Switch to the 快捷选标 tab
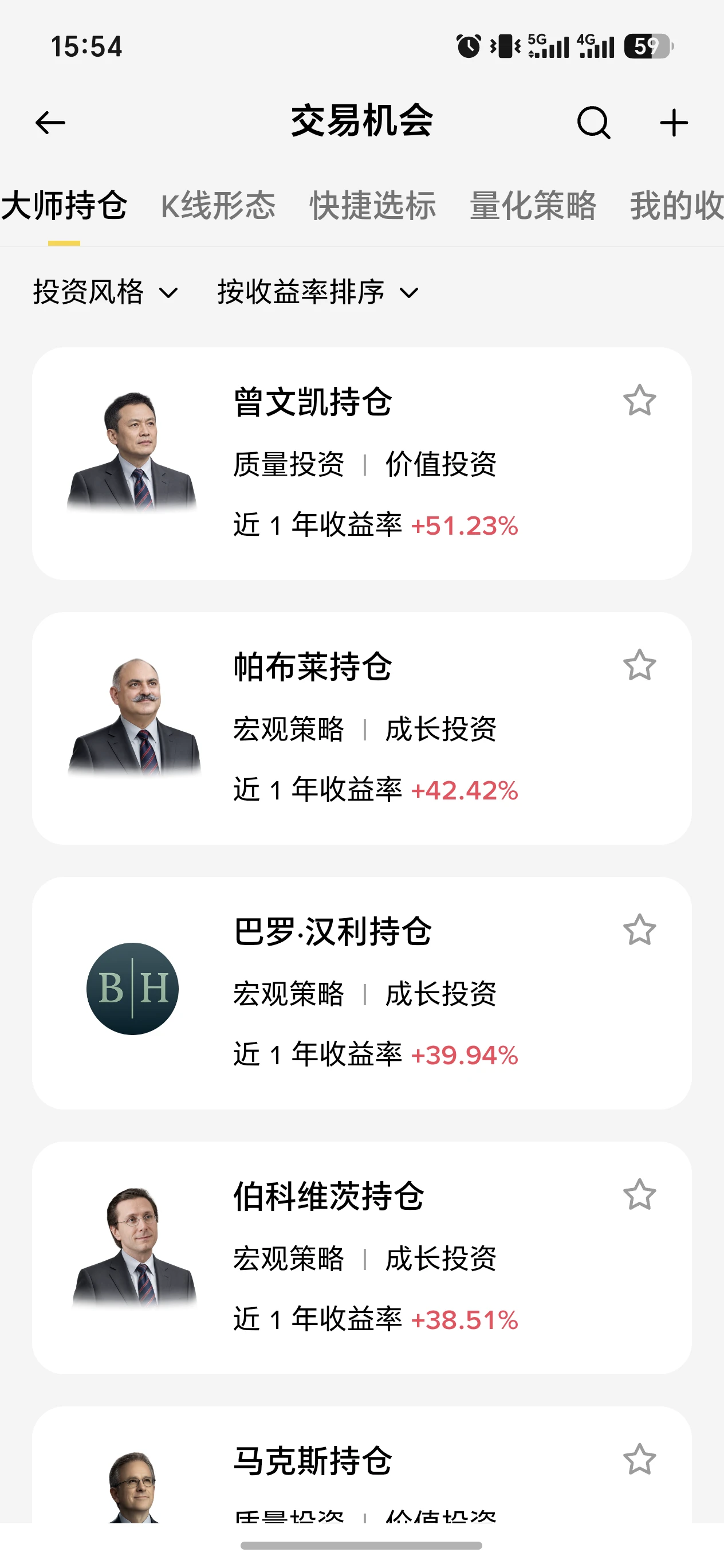The image size is (724, 1568). coord(372,205)
